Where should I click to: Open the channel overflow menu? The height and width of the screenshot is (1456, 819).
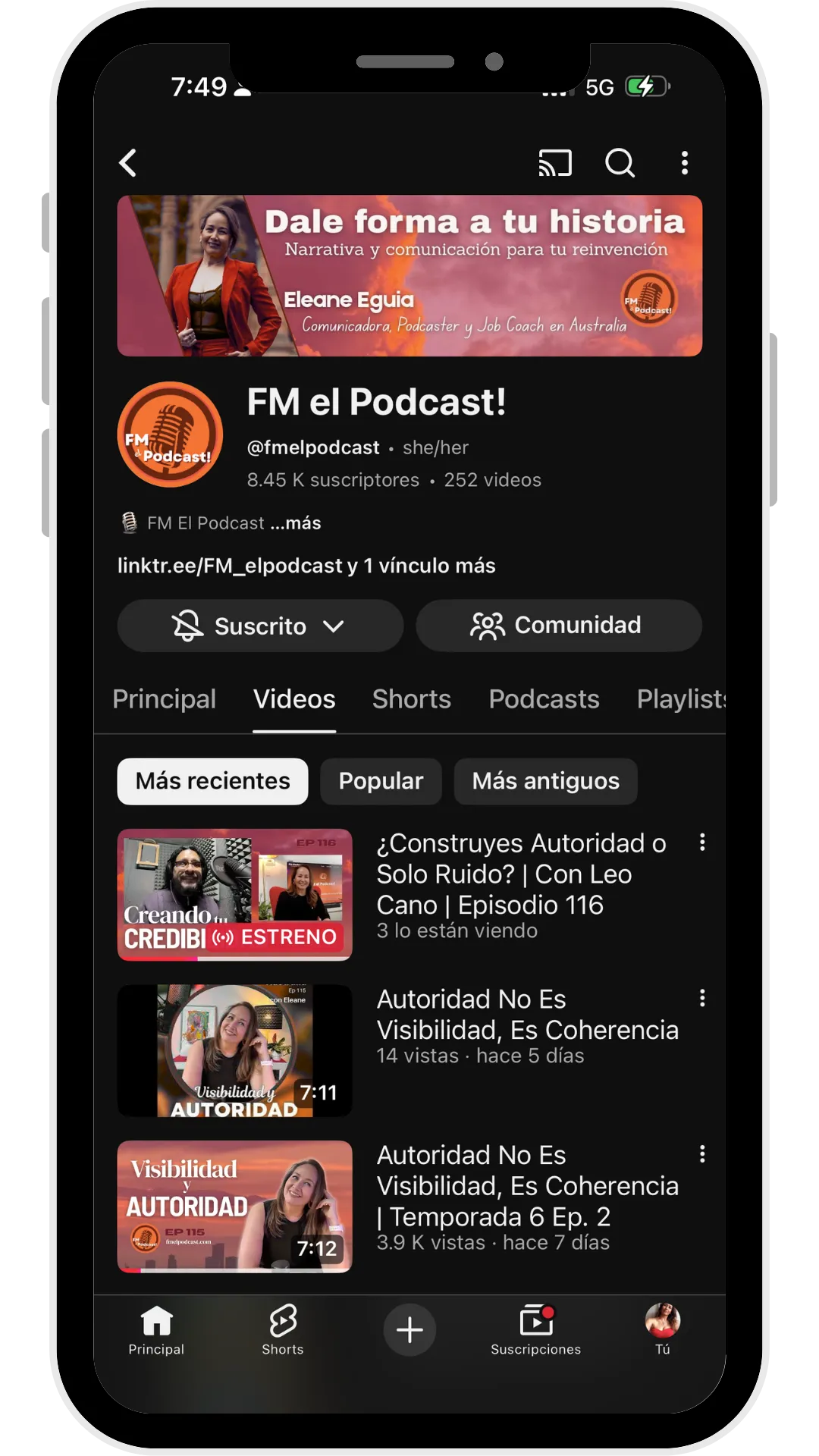[685, 163]
